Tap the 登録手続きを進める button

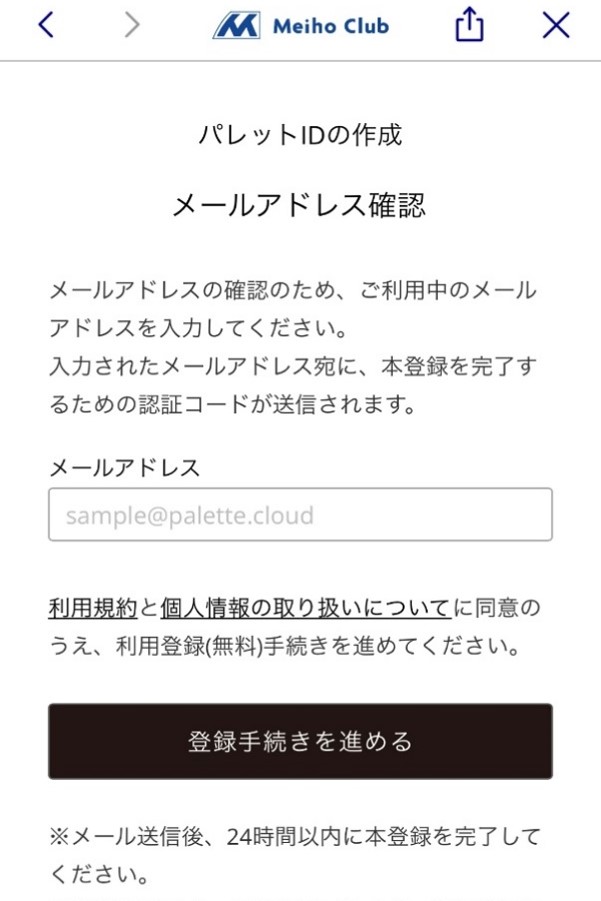300,741
